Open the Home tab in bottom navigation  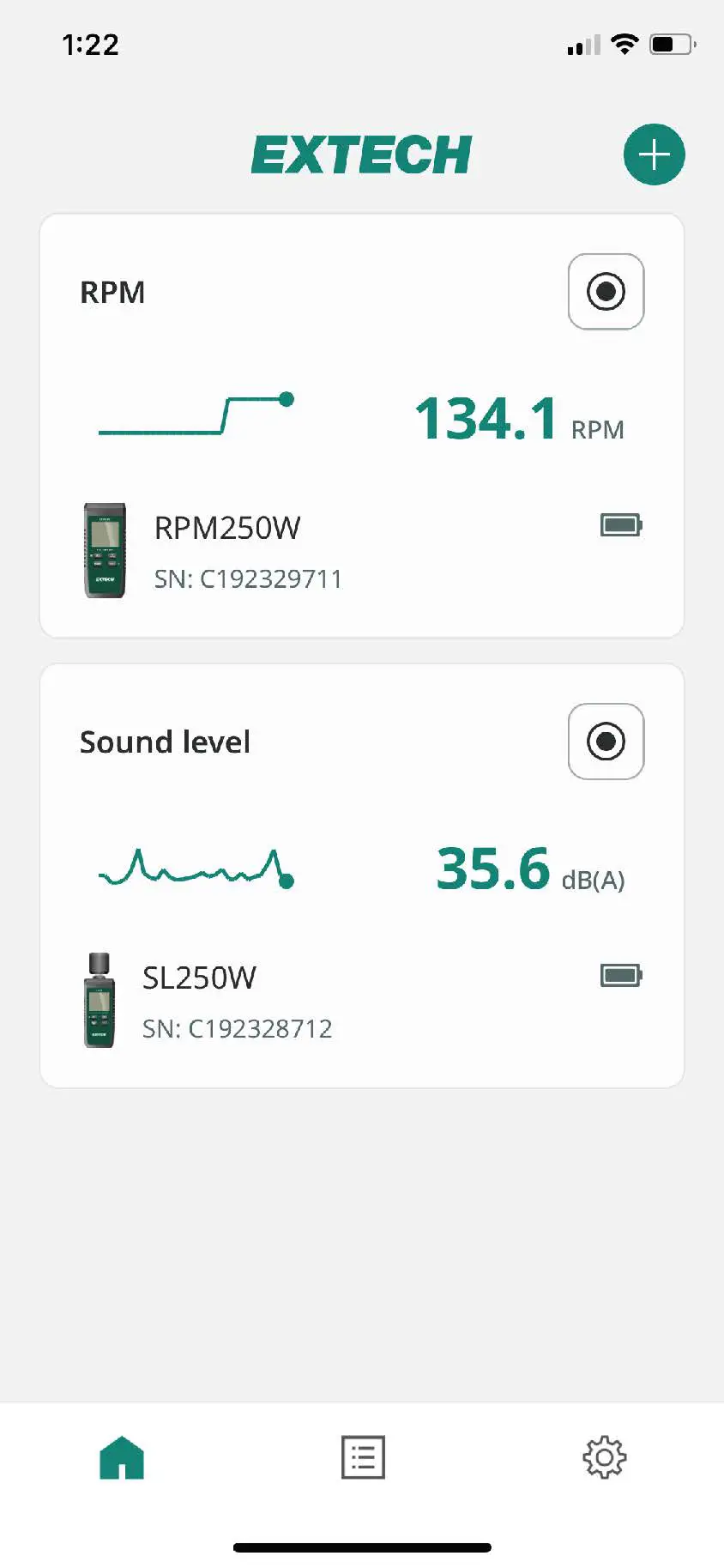point(121,1456)
